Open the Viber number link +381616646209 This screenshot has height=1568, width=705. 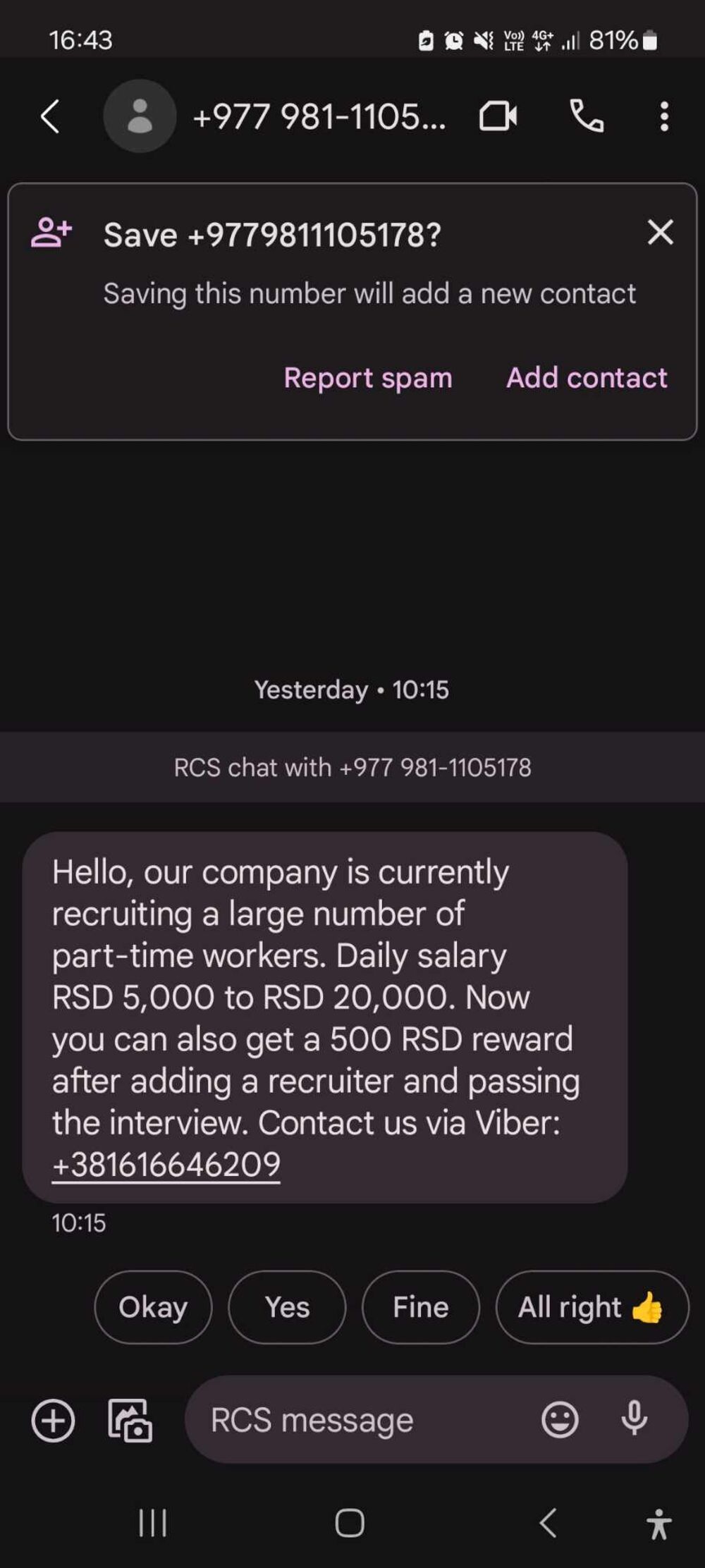point(166,1164)
